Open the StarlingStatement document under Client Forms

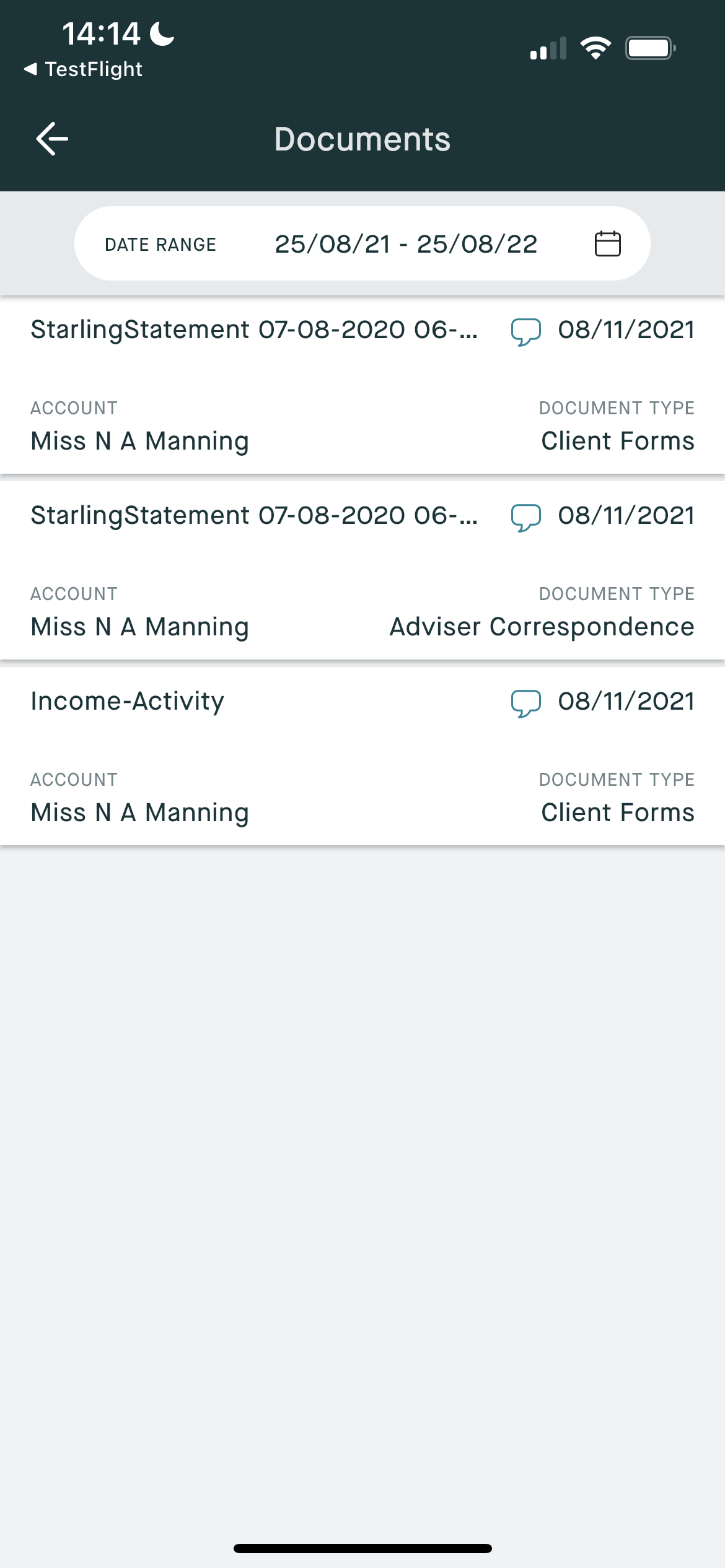pos(254,330)
